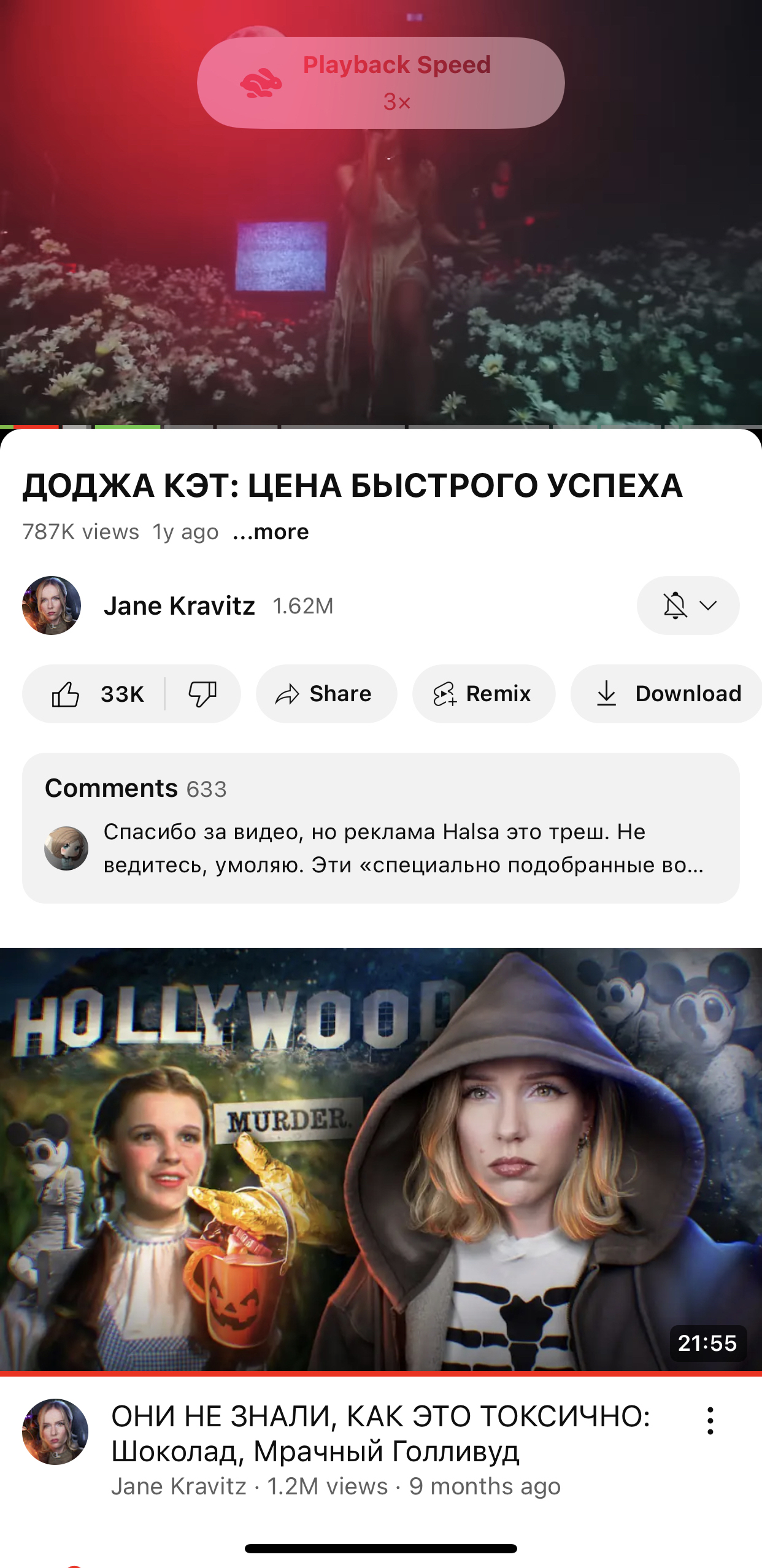Download the video
This screenshot has width=762, height=1568.
click(668, 694)
